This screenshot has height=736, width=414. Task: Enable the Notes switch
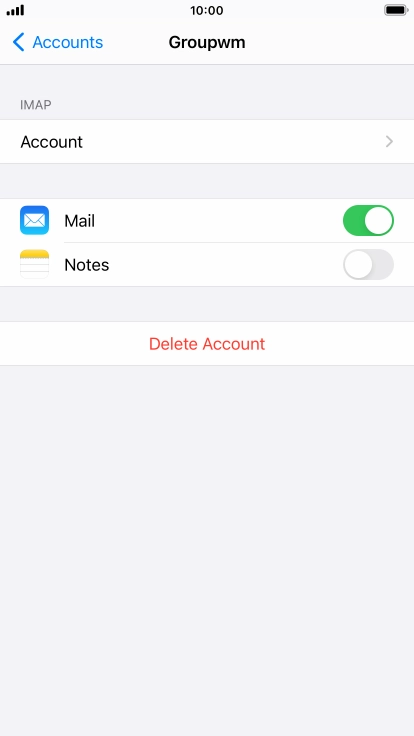(368, 265)
